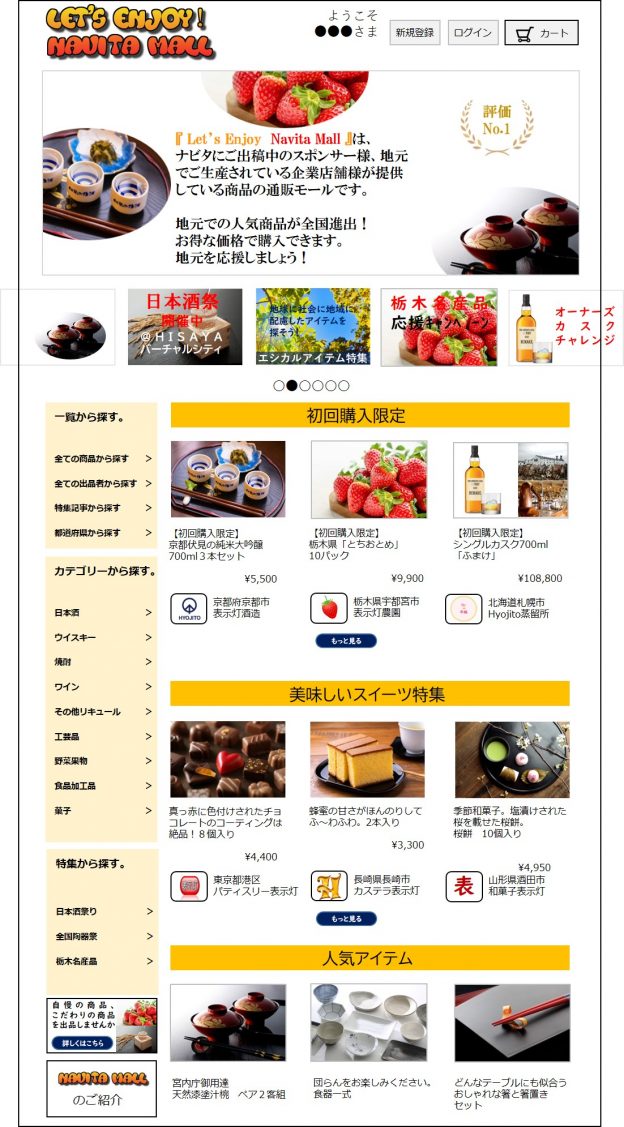Tap the ログイン button
This screenshot has width=624, height=1127.
(473, 32)
